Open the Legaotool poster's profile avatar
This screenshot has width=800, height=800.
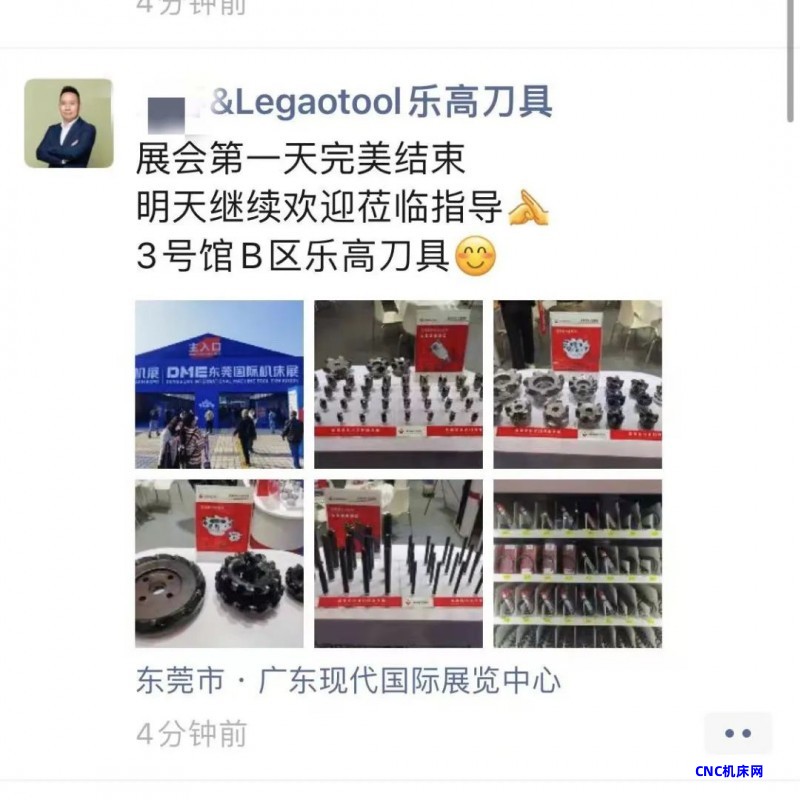coord(68,123)
